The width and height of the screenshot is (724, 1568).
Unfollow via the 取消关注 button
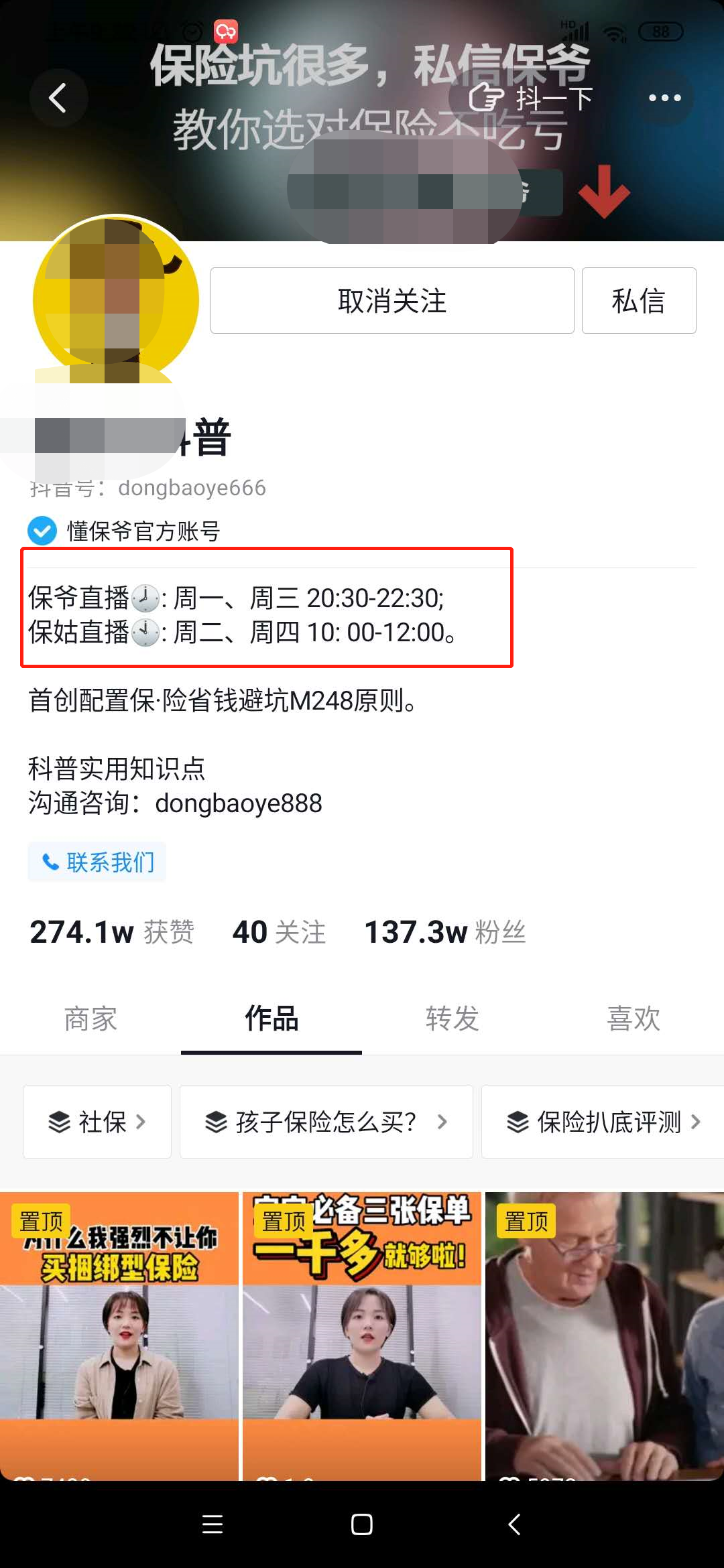[392, 300]
